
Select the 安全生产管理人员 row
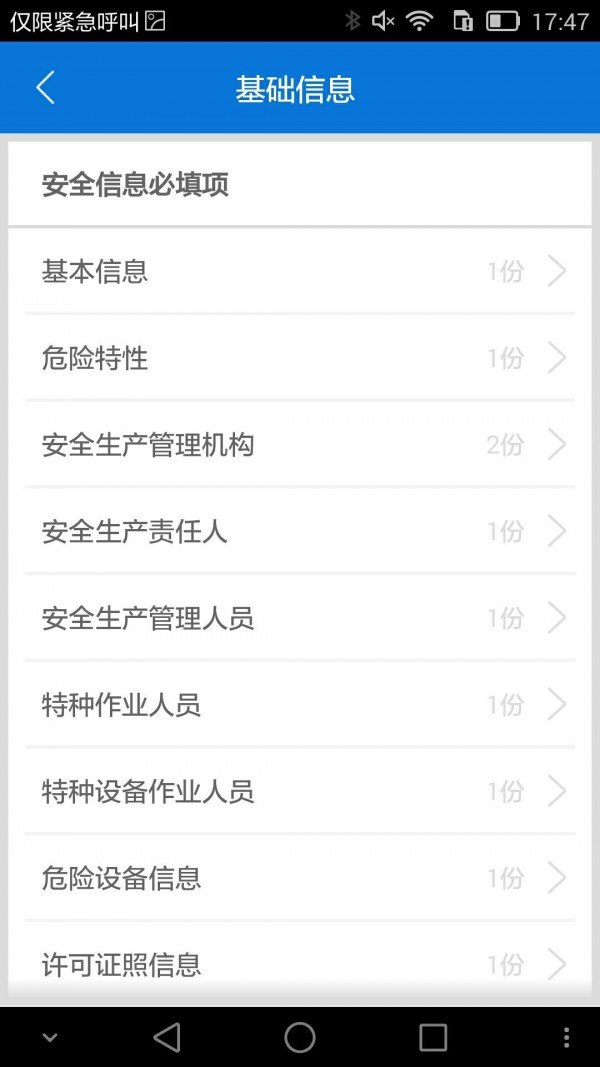click(300, 618)
